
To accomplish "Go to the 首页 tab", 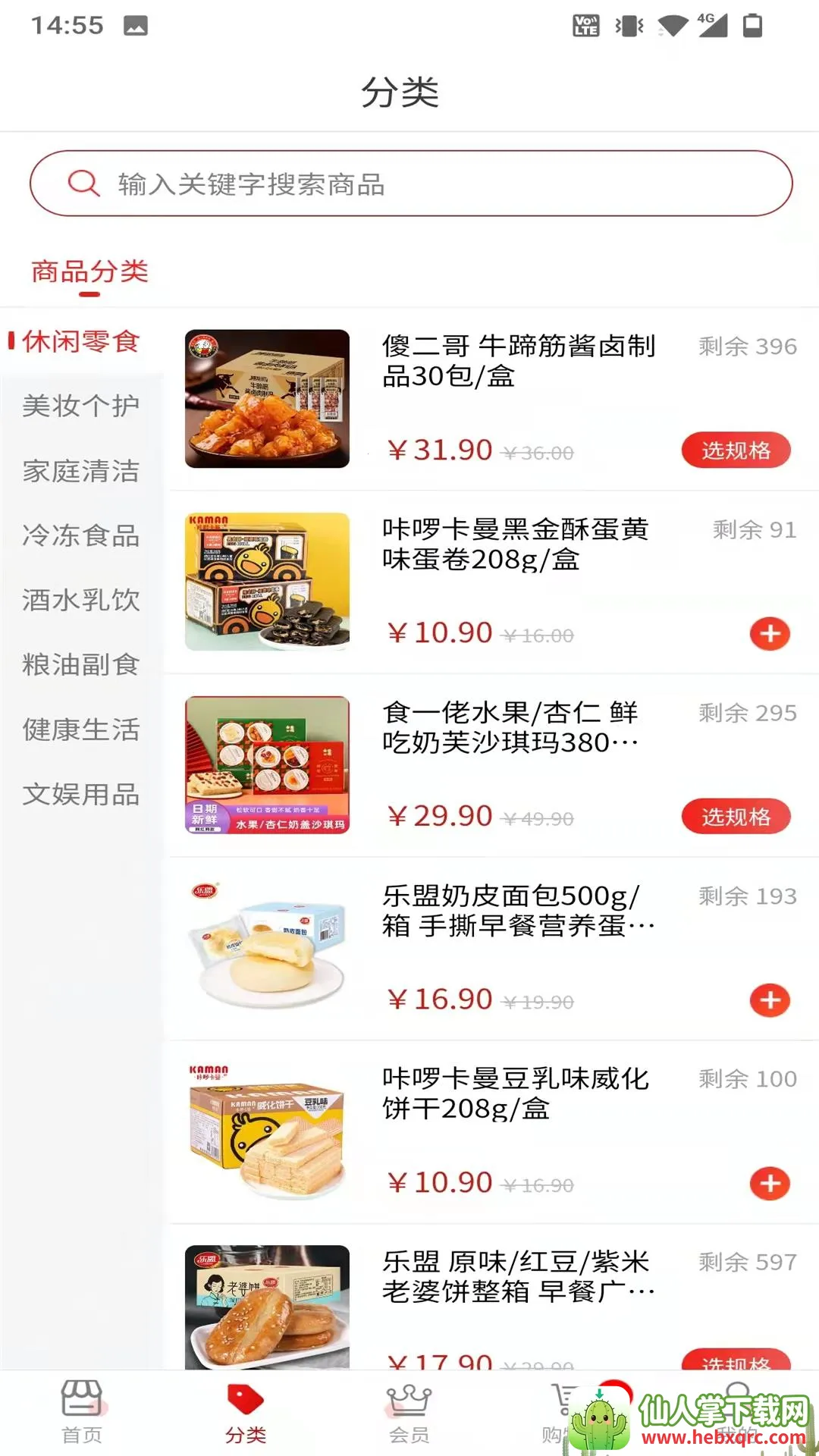I will [82, 1411].
